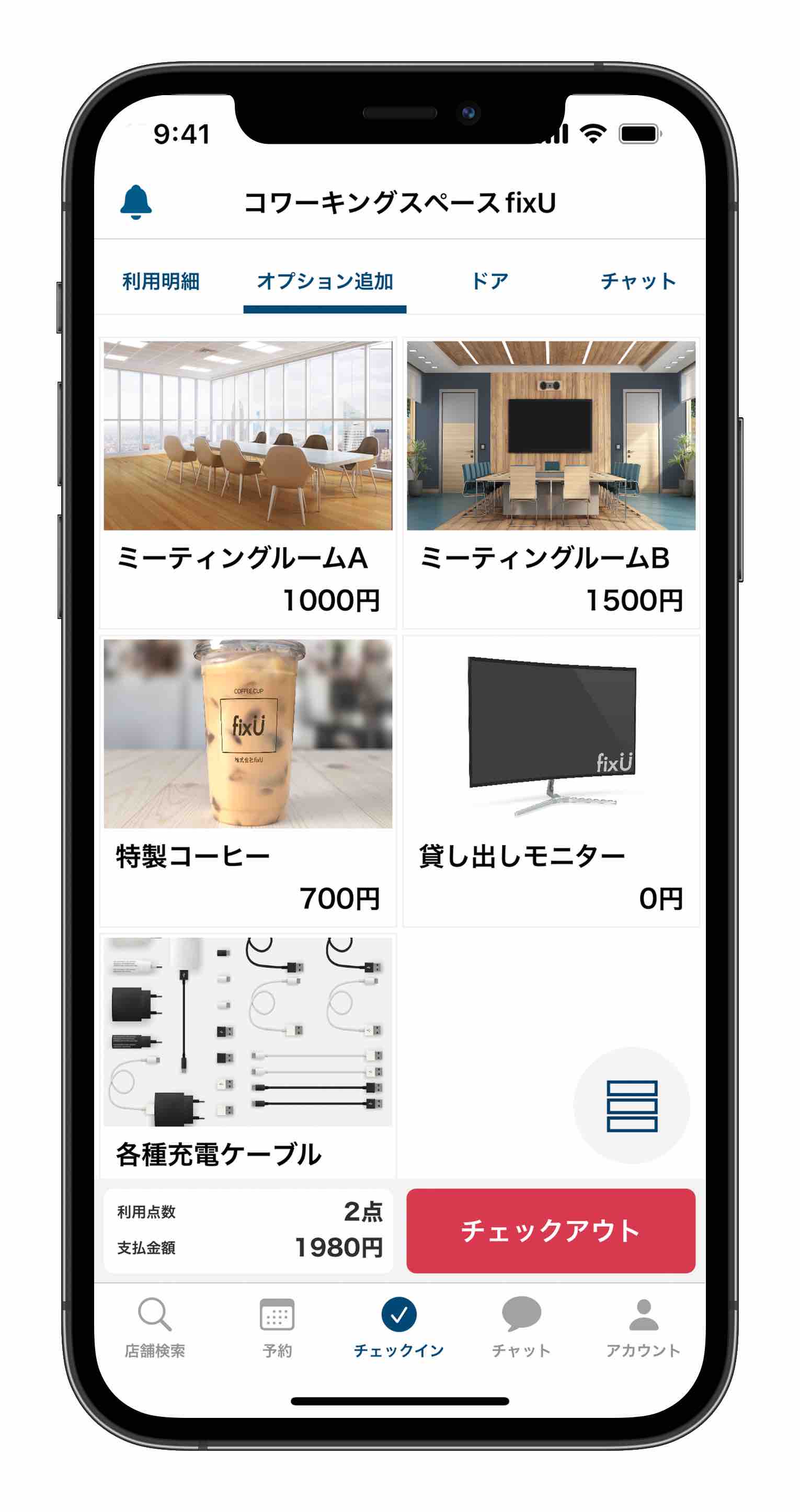800x1512 pixels.
Task: Add 特製コーヒー option
Action: click(248, 780)
